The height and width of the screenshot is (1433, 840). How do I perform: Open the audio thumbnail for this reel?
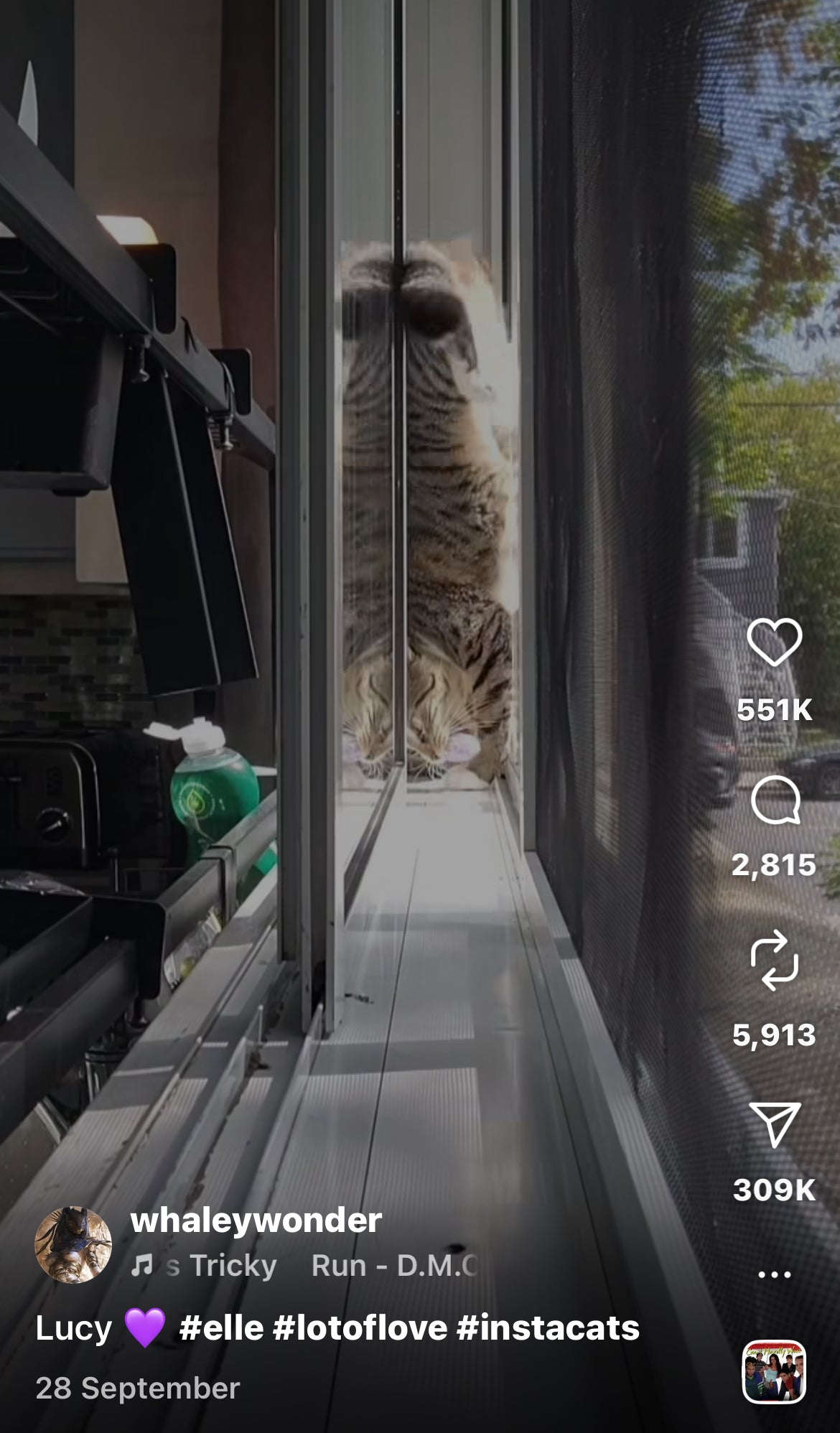[774, 1371]
